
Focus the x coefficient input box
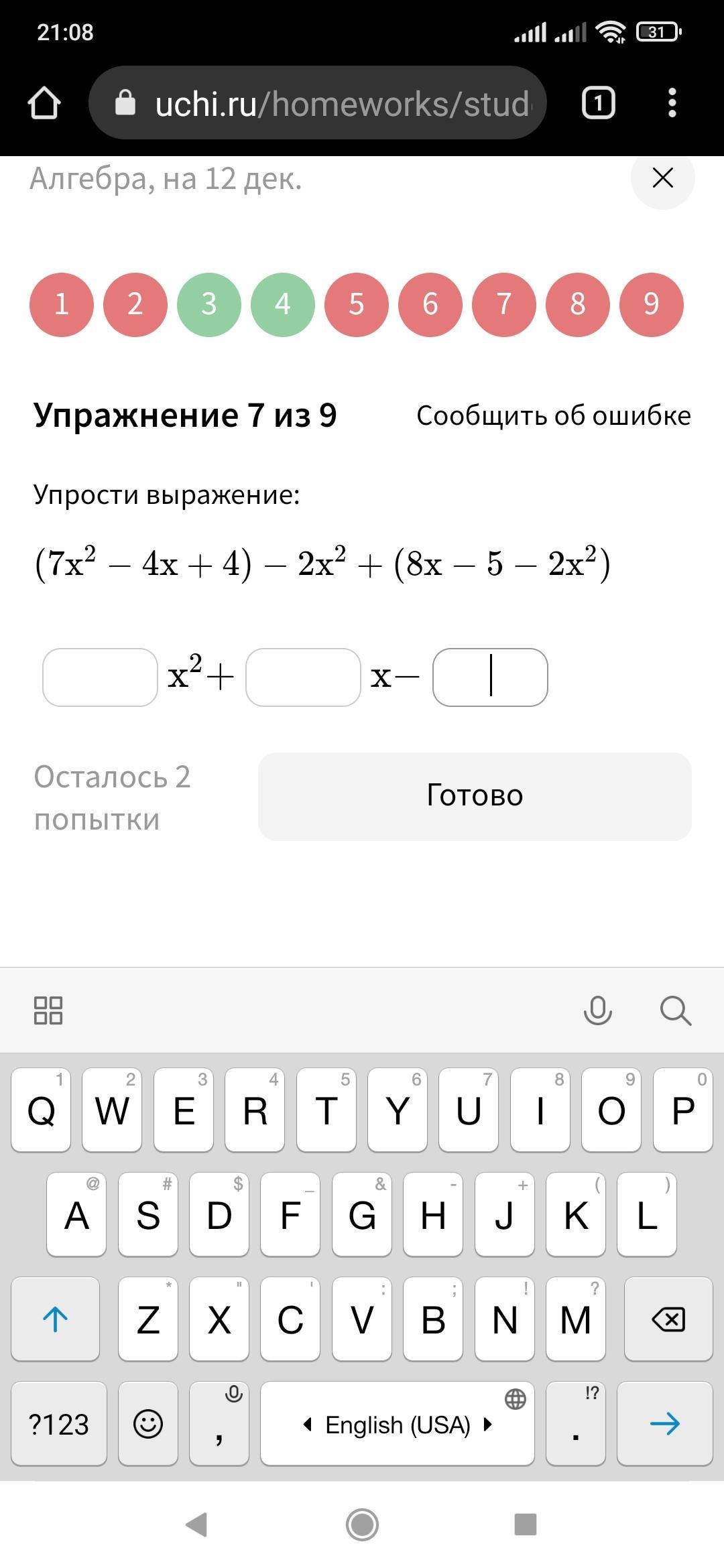click(303, 677)
